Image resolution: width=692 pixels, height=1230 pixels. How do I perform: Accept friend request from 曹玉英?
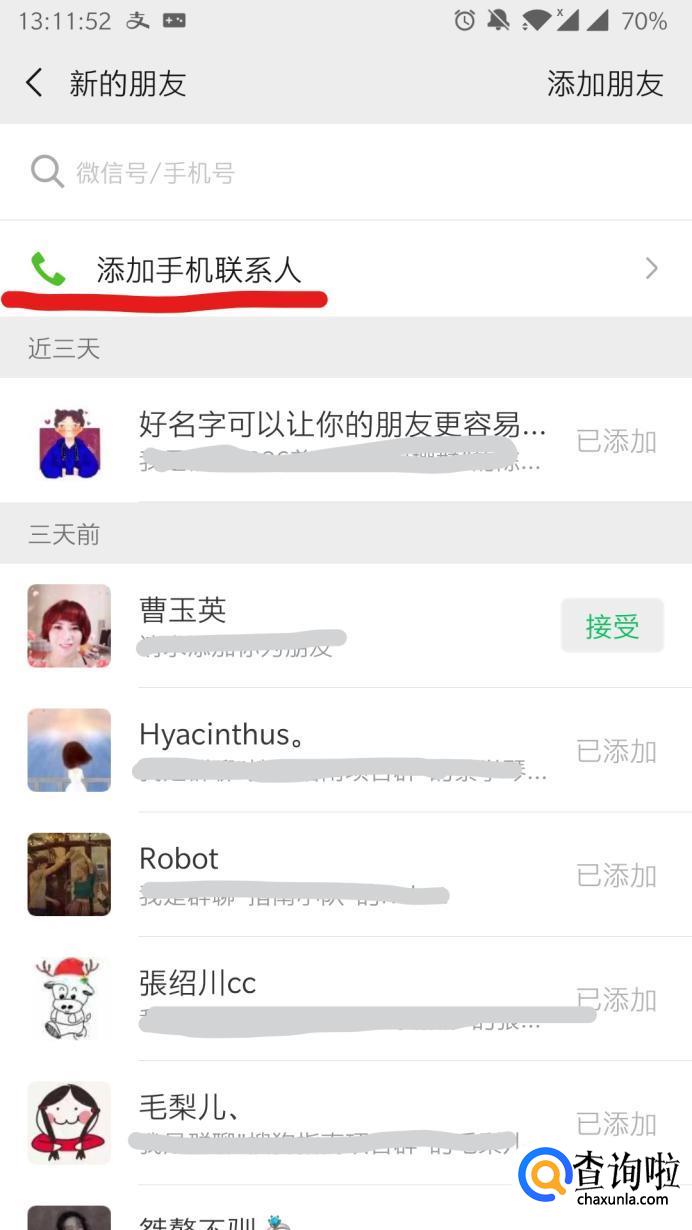612,626
